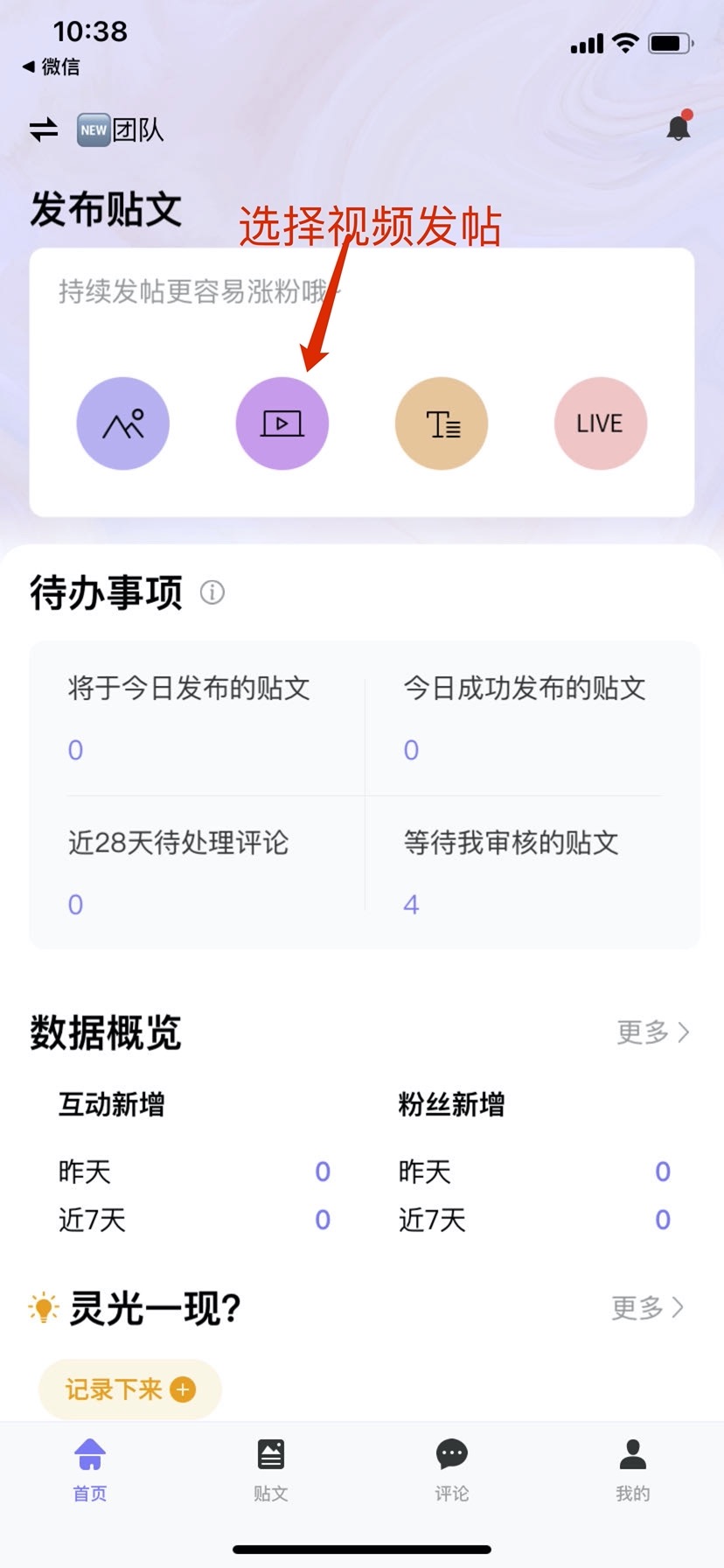Open 今日成功发布的贴文
Image resolution: width=724 pixels, height=1568 pixels.
525,717
